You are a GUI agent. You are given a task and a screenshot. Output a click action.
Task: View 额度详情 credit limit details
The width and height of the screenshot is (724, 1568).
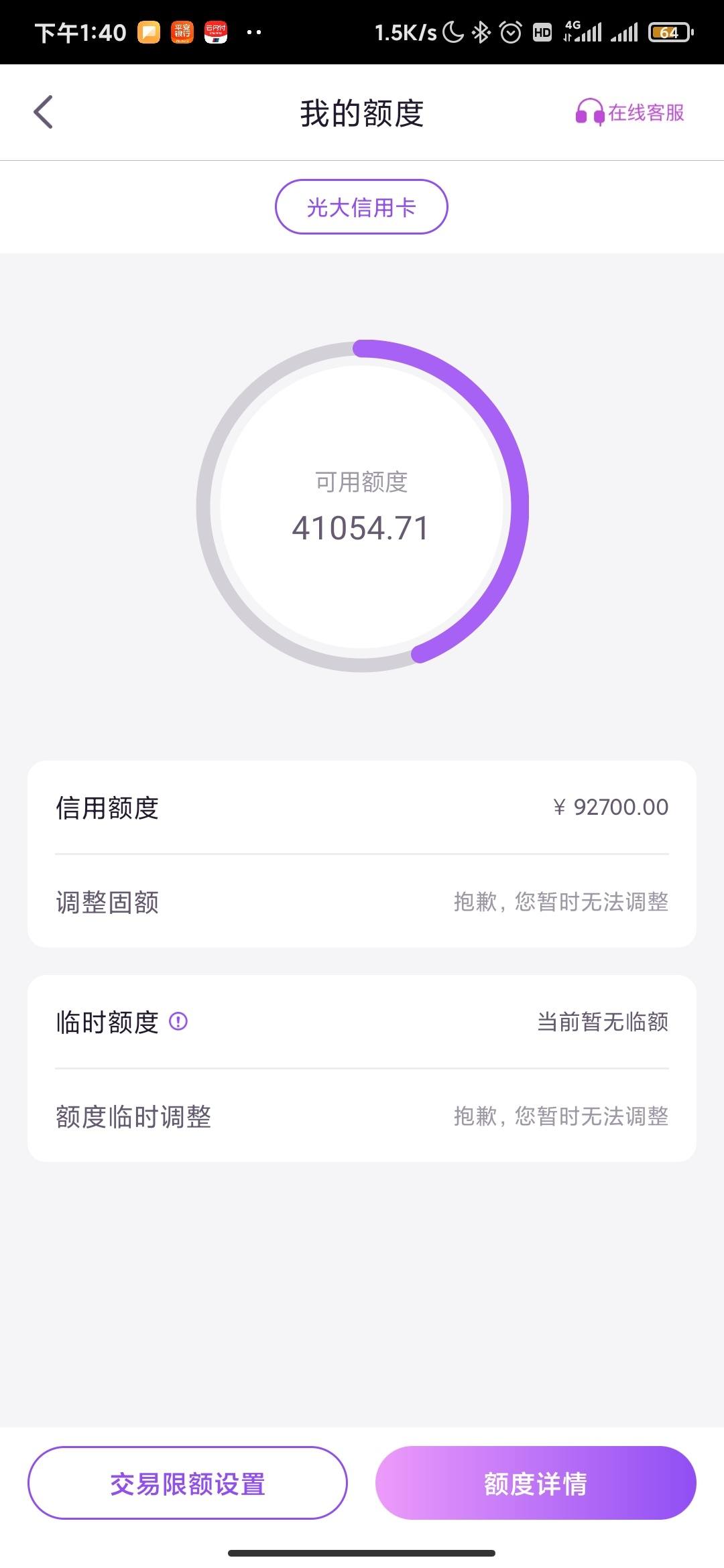[x=536, y=1484]
